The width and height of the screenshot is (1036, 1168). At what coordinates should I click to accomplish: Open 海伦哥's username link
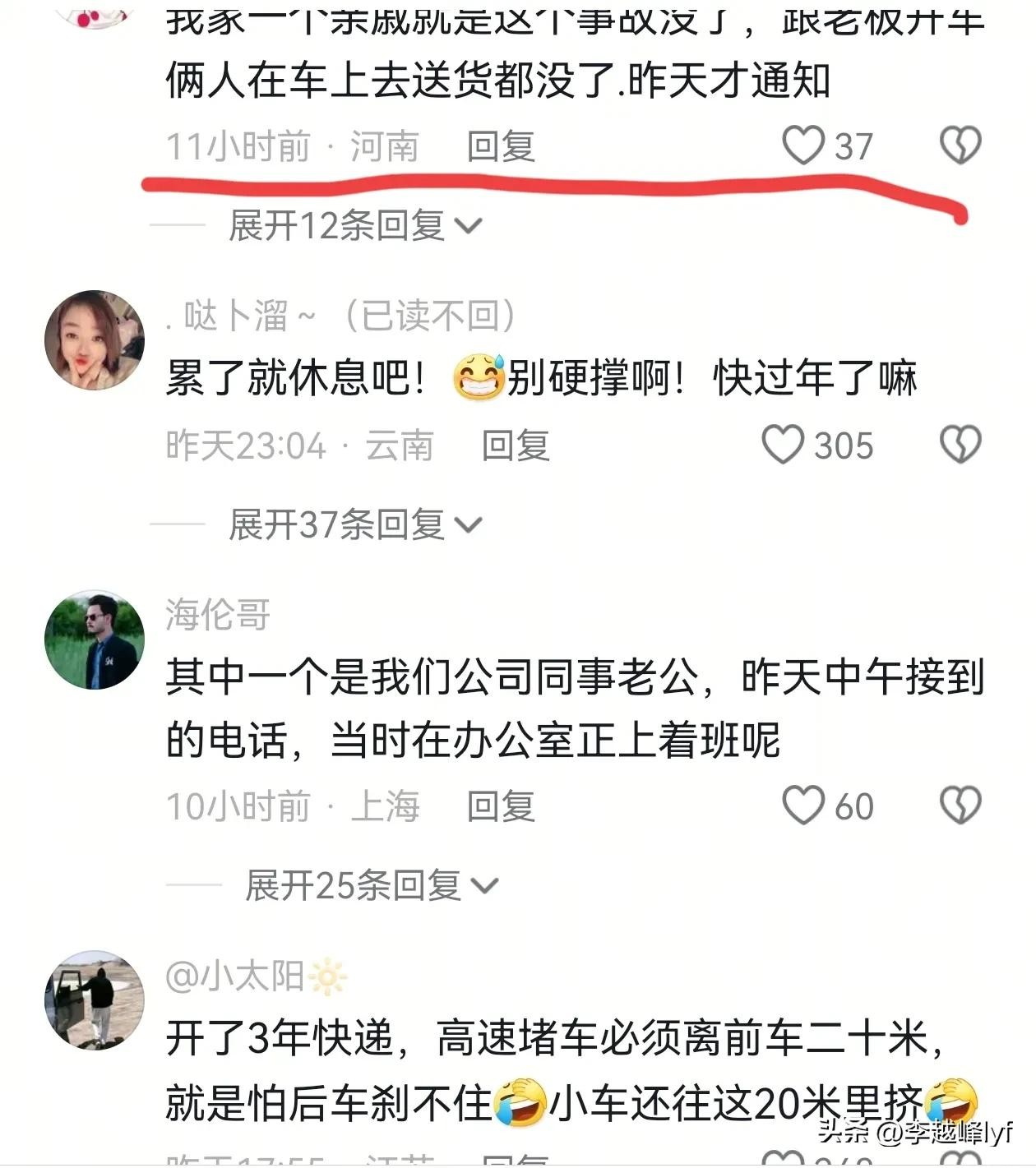coord(218,614)
